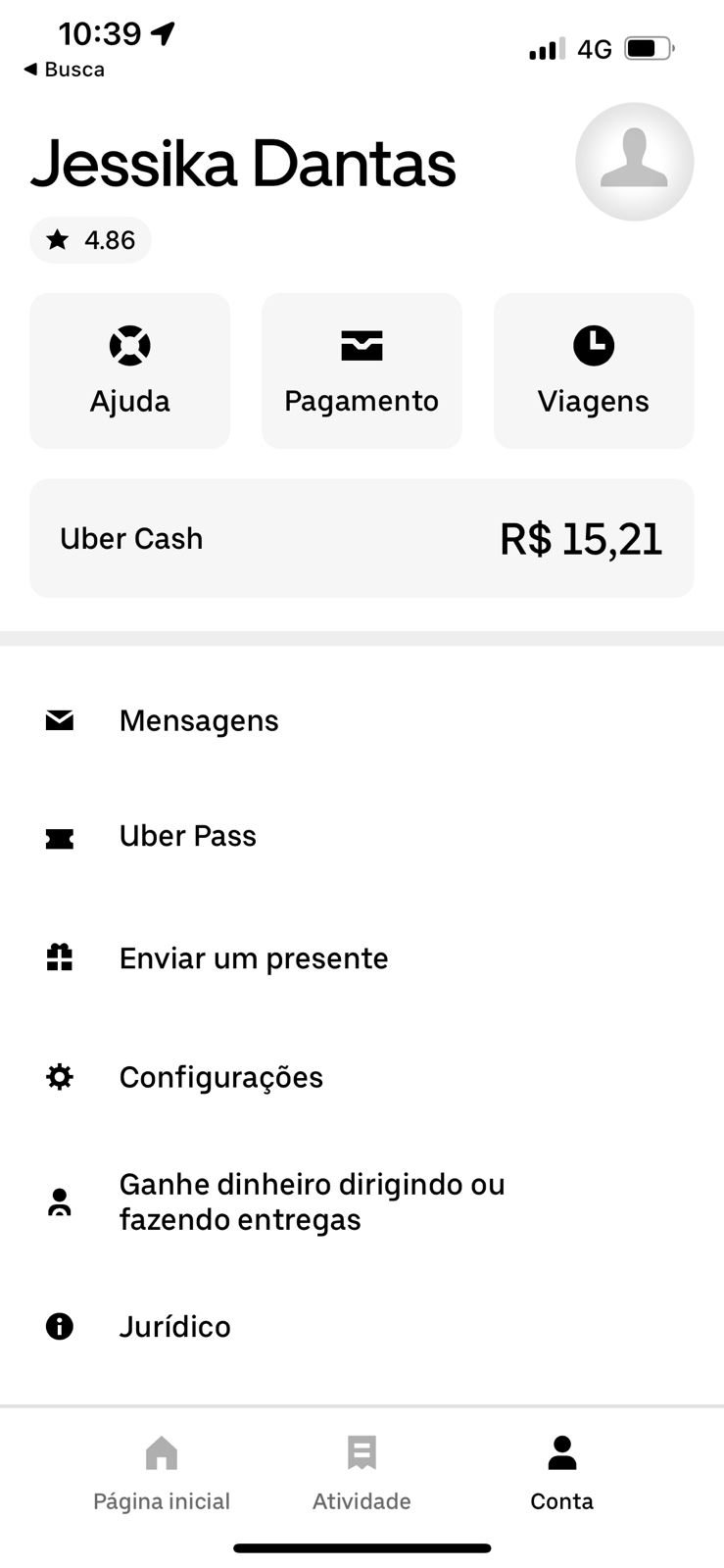Viewport: 724px width, 1568px height.
Task: Switch to the Atividade tab
Action: coord(362,1473)
